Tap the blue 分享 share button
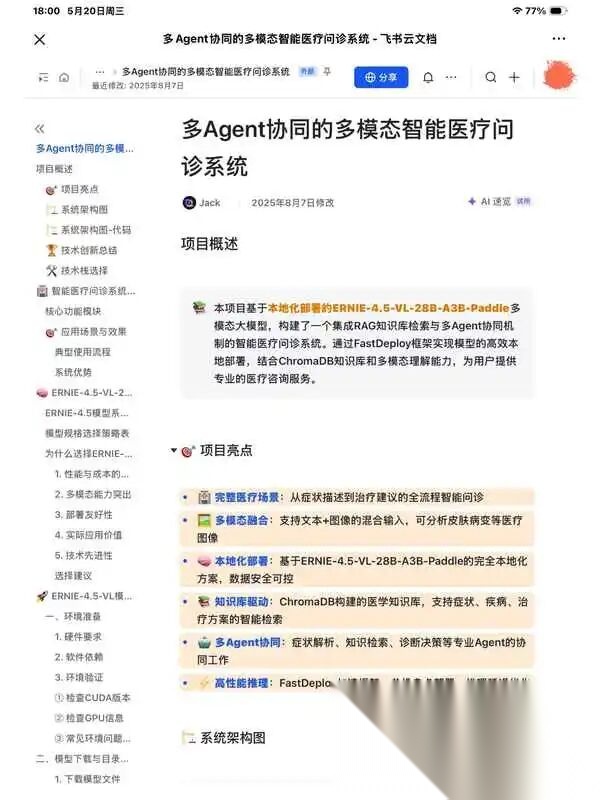Viewport: 600px width, 800px height. [x=381, y=77]
